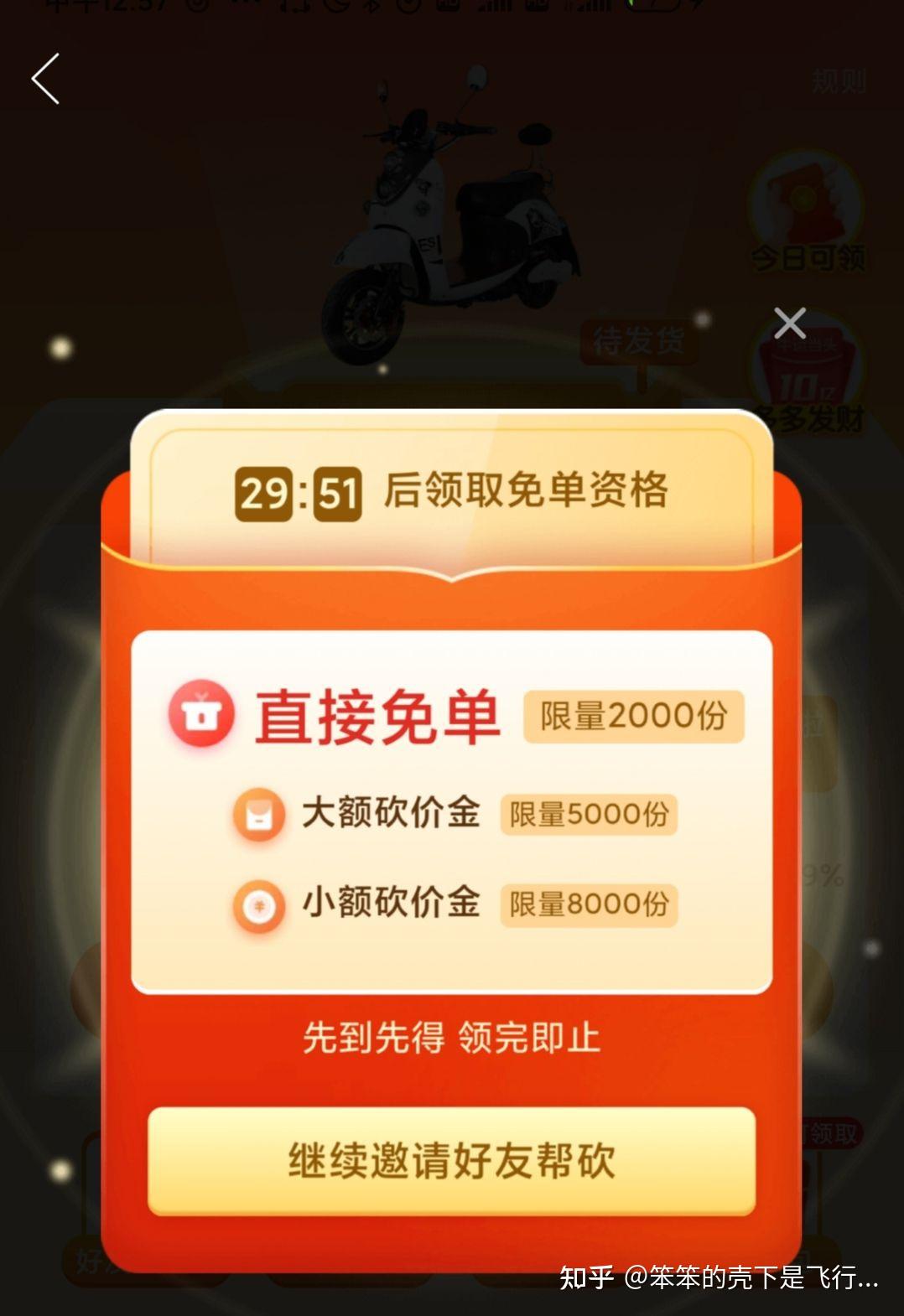Tap the 限量5000份 quantity badge
904x1316 pixels.
click(588, 815)
